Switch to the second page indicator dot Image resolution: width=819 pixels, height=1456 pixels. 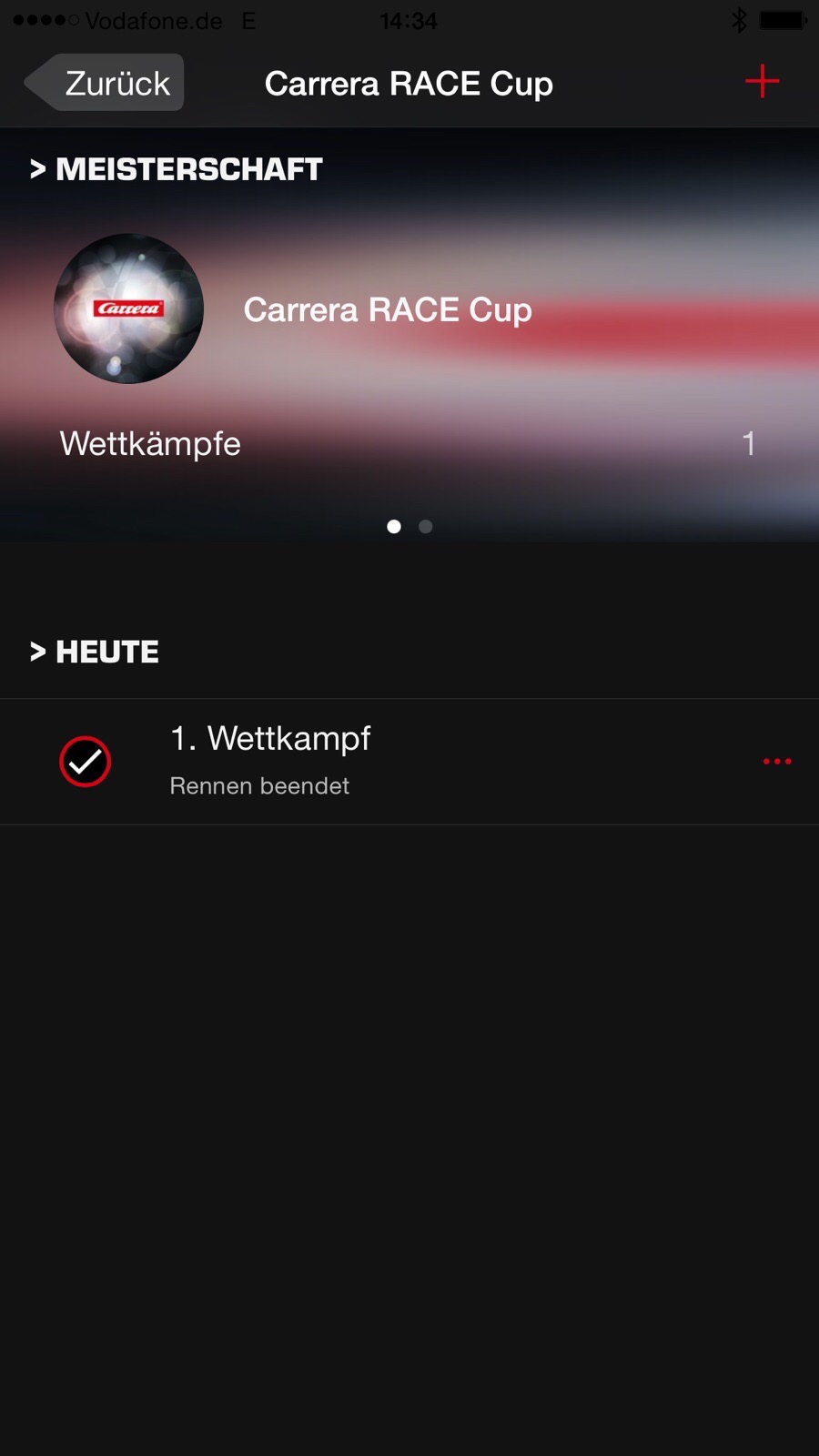click(425, 526)
